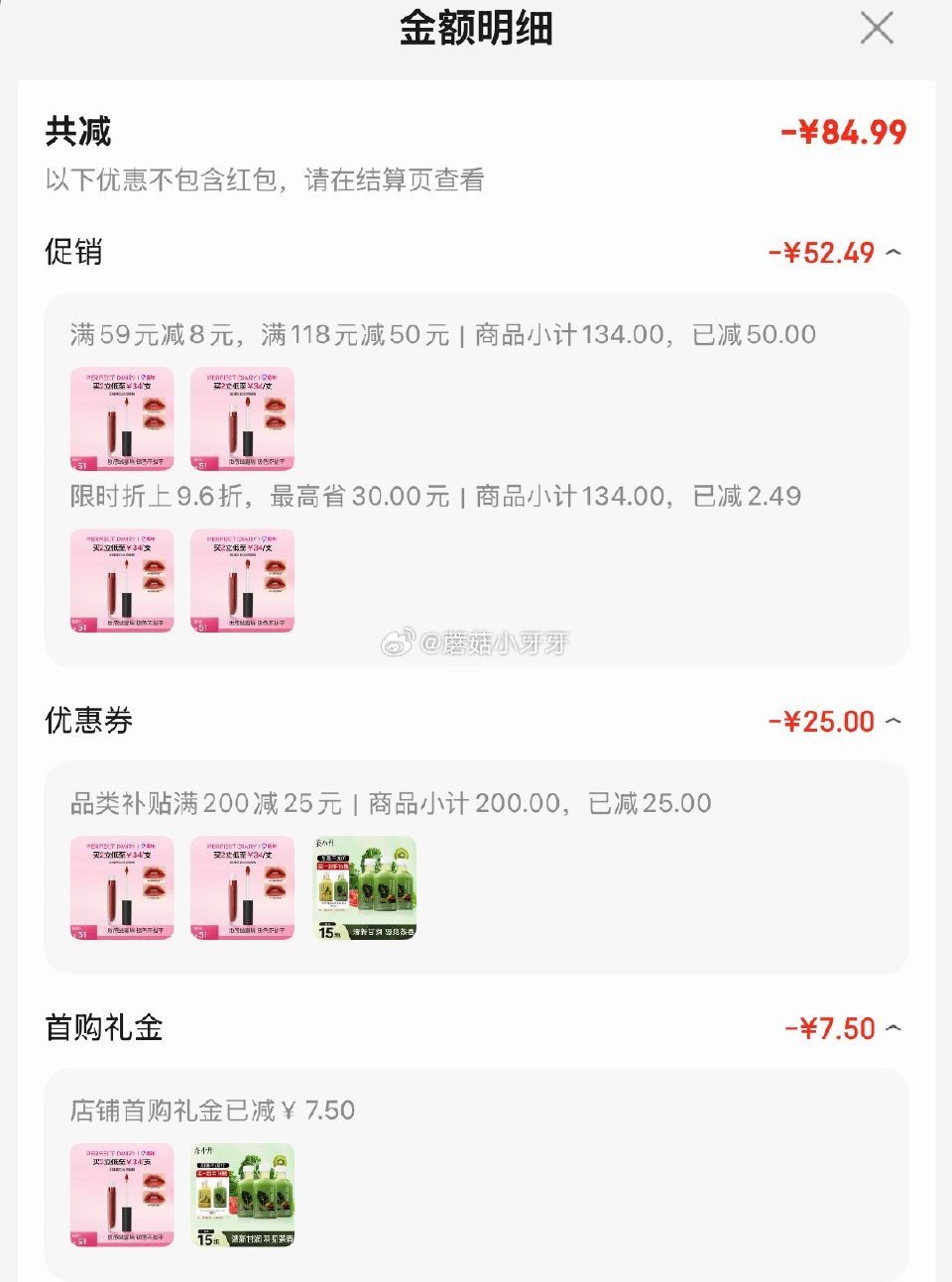The height and width of the screenshot is (1282, 952).
Task: Open lipstick product under 限时折上9.6折 deal
Action: click(121, 582)
